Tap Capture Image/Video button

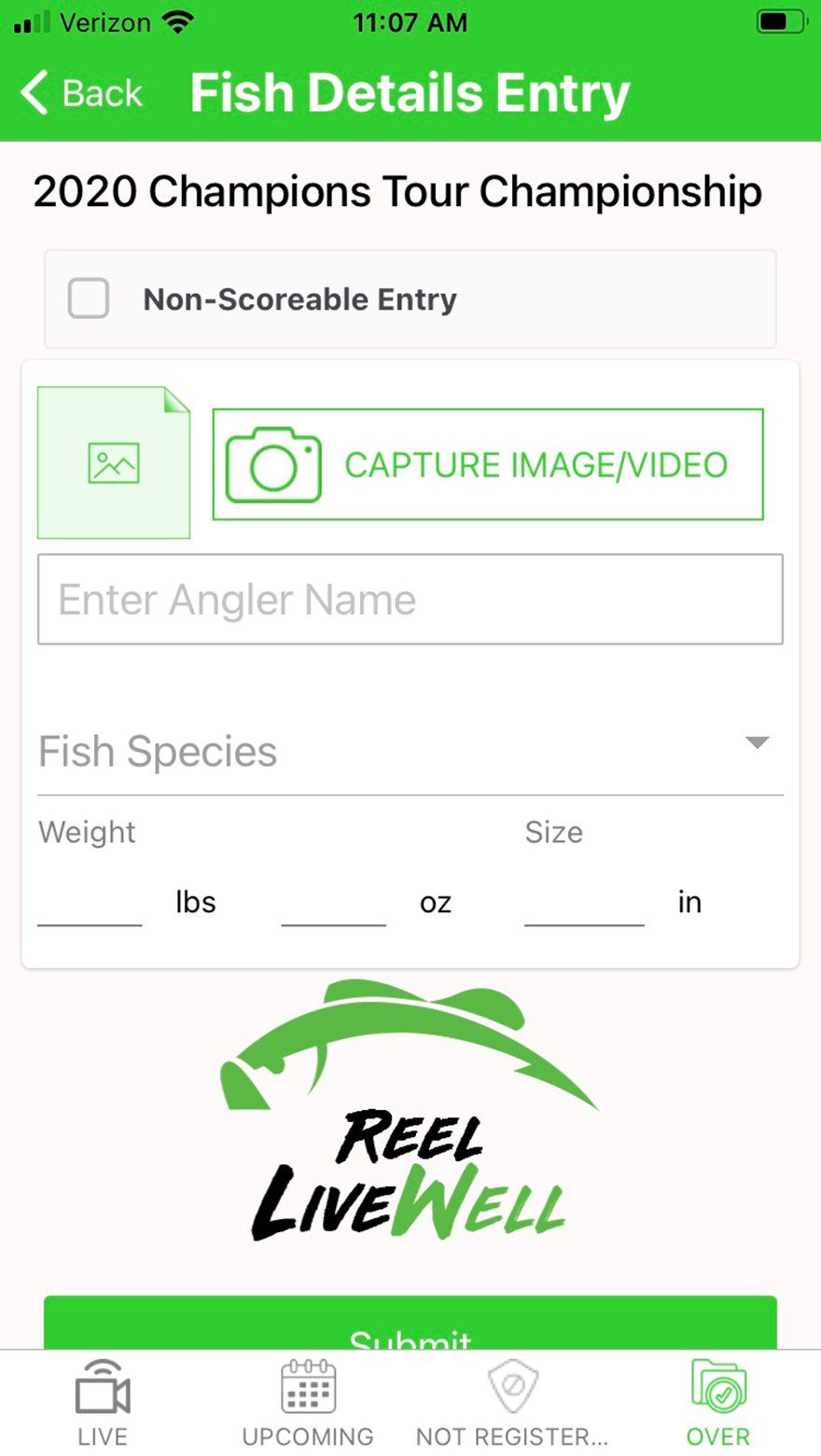488,465
